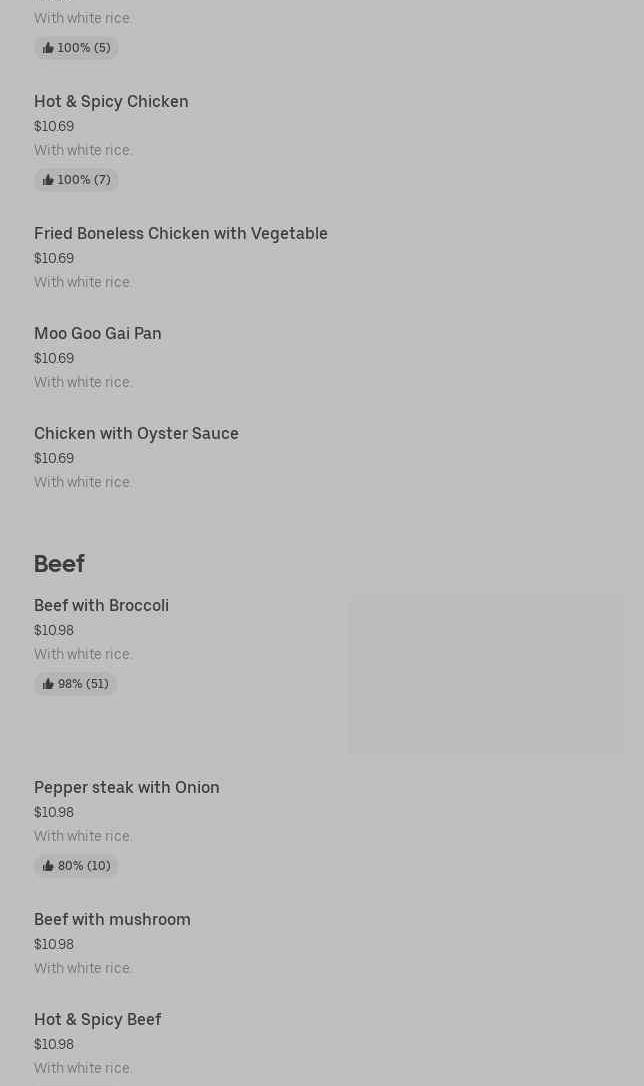Open the Beef with Broccoli item
Image resolution: width=644 pixels, height=1086 pixels.
[x=101, y=606]
